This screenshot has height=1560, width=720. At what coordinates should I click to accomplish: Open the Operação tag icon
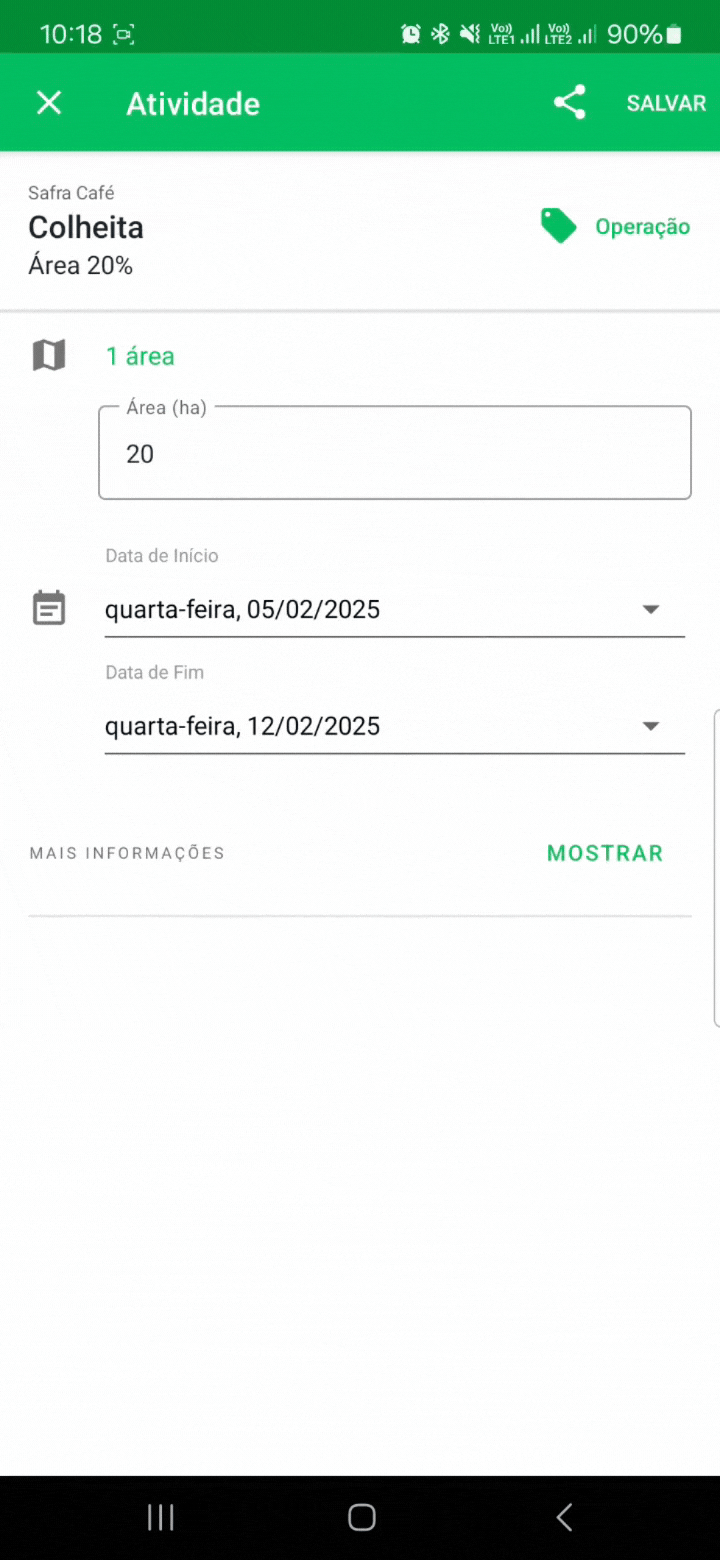[x=558, y=226]
